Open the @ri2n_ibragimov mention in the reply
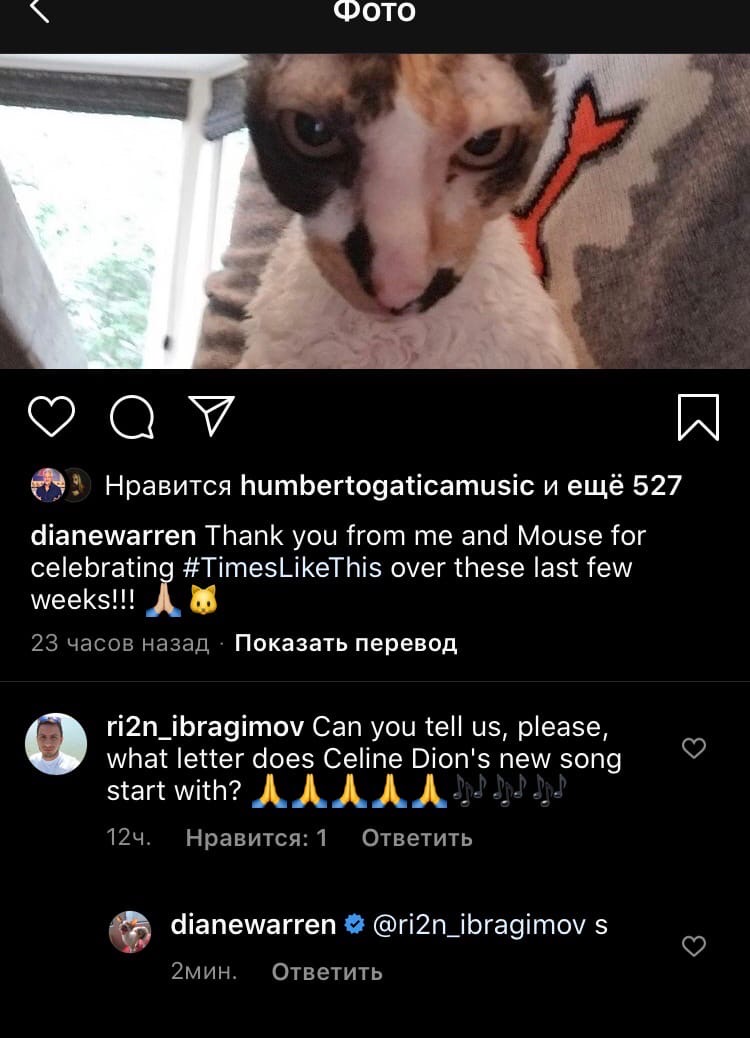The height and width of the screenshot is (1038, 750). pos(479,925)
